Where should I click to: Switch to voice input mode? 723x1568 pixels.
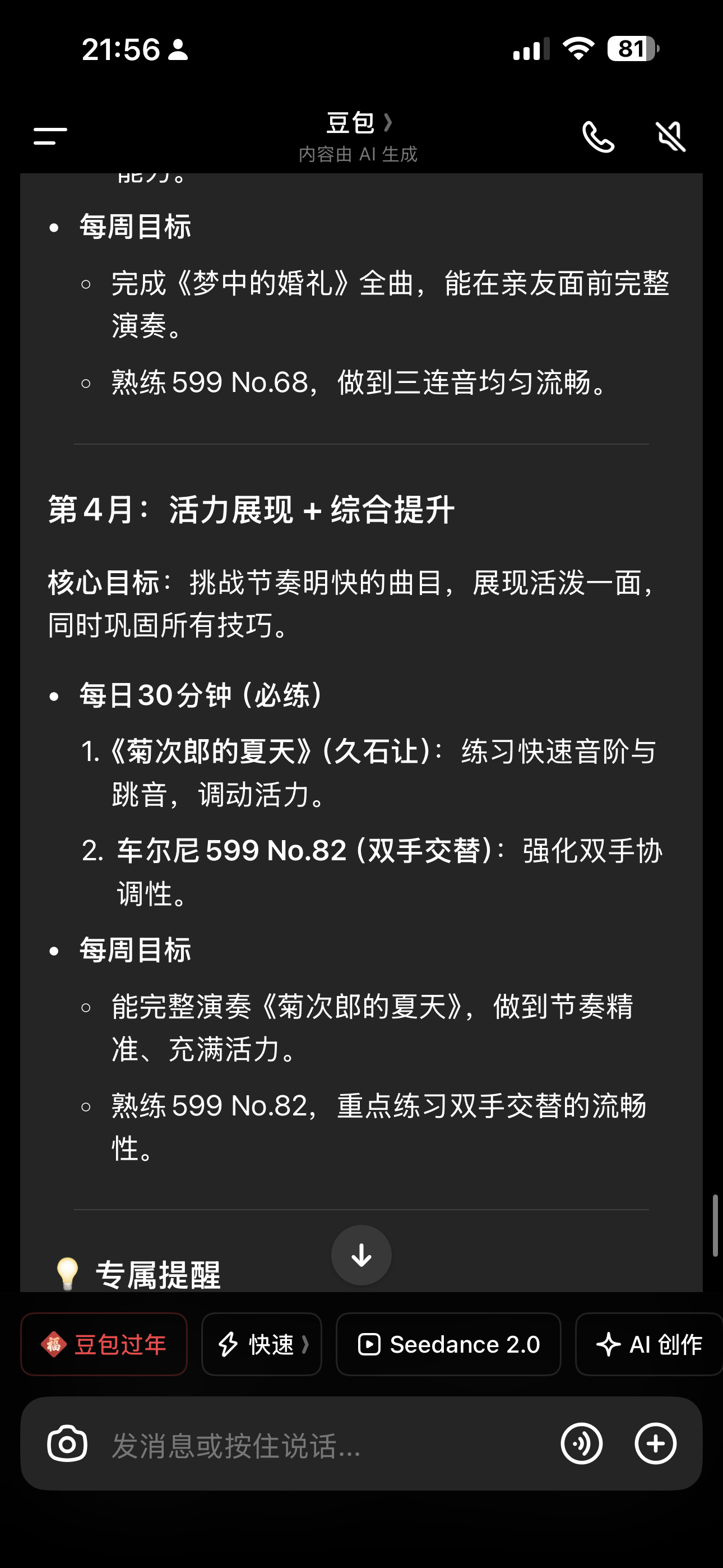point(582,1444)
